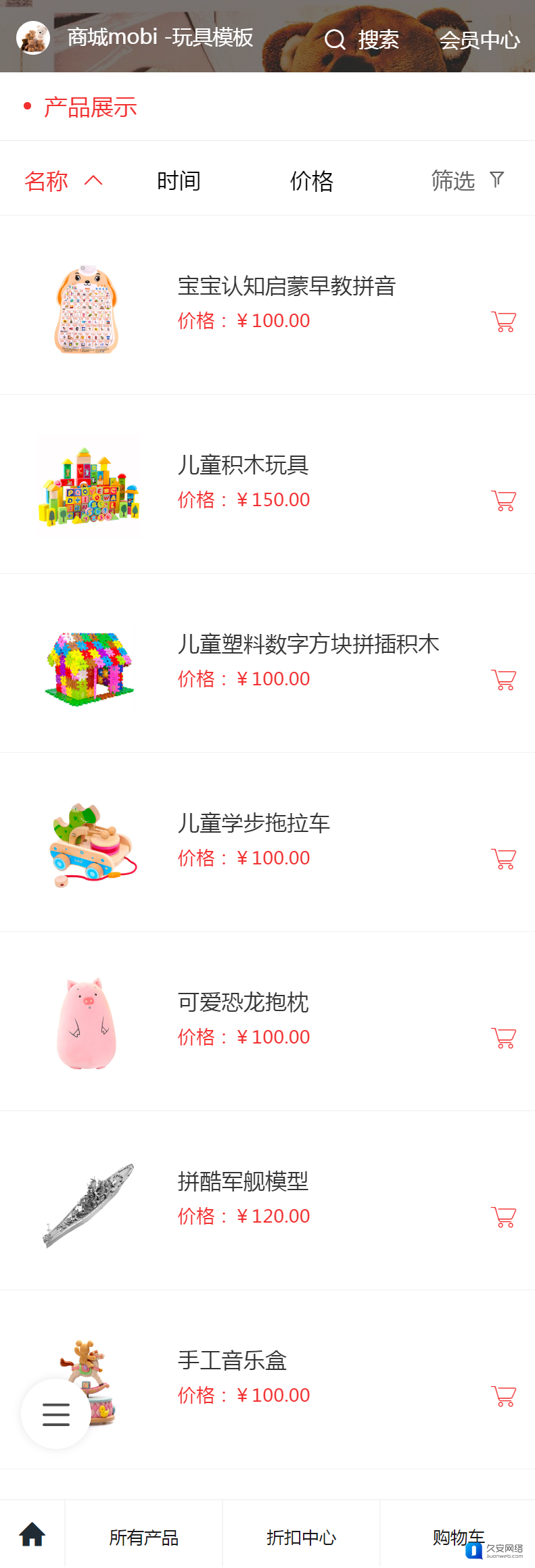Add 儿童学步拖拉车 to the cart

(x=503, y=859)
